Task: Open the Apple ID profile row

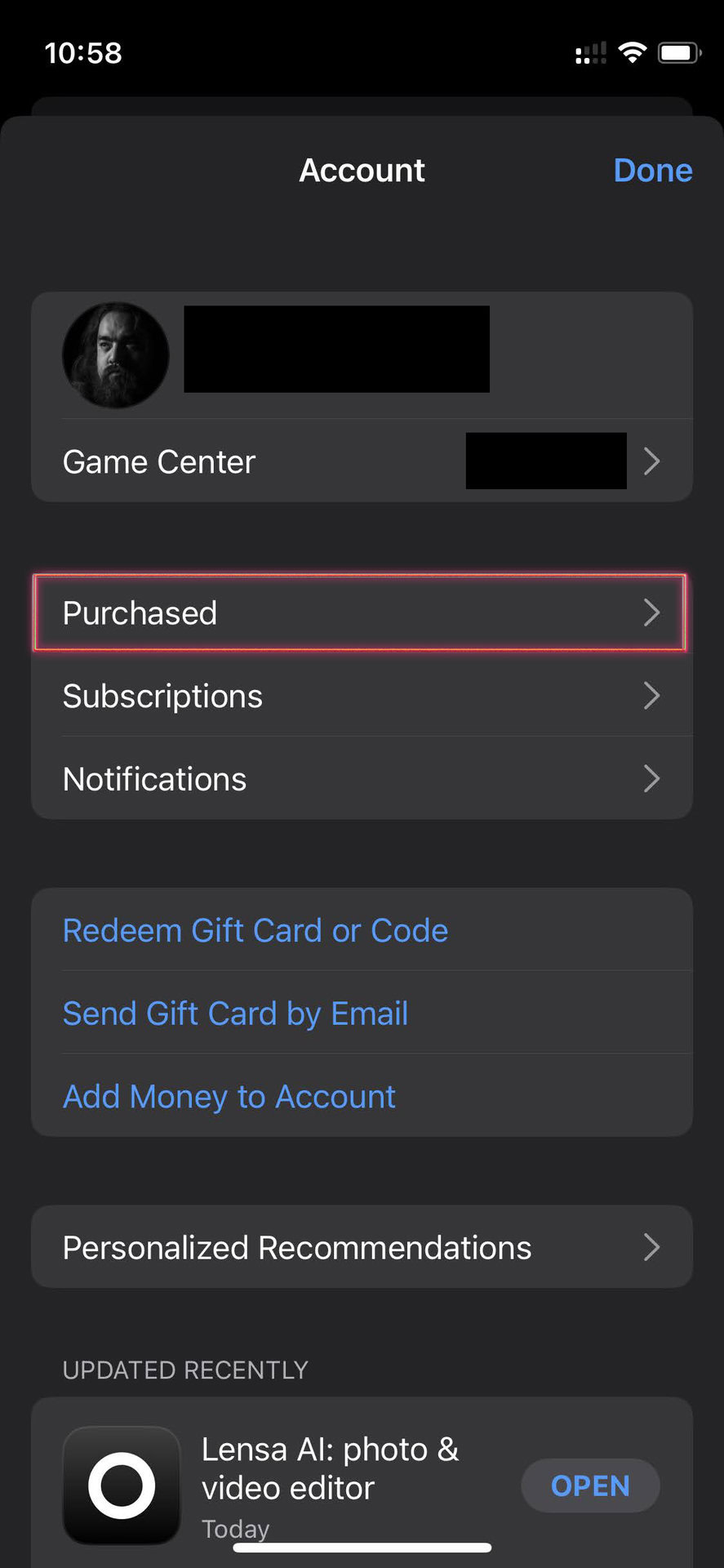Action: 361,356
